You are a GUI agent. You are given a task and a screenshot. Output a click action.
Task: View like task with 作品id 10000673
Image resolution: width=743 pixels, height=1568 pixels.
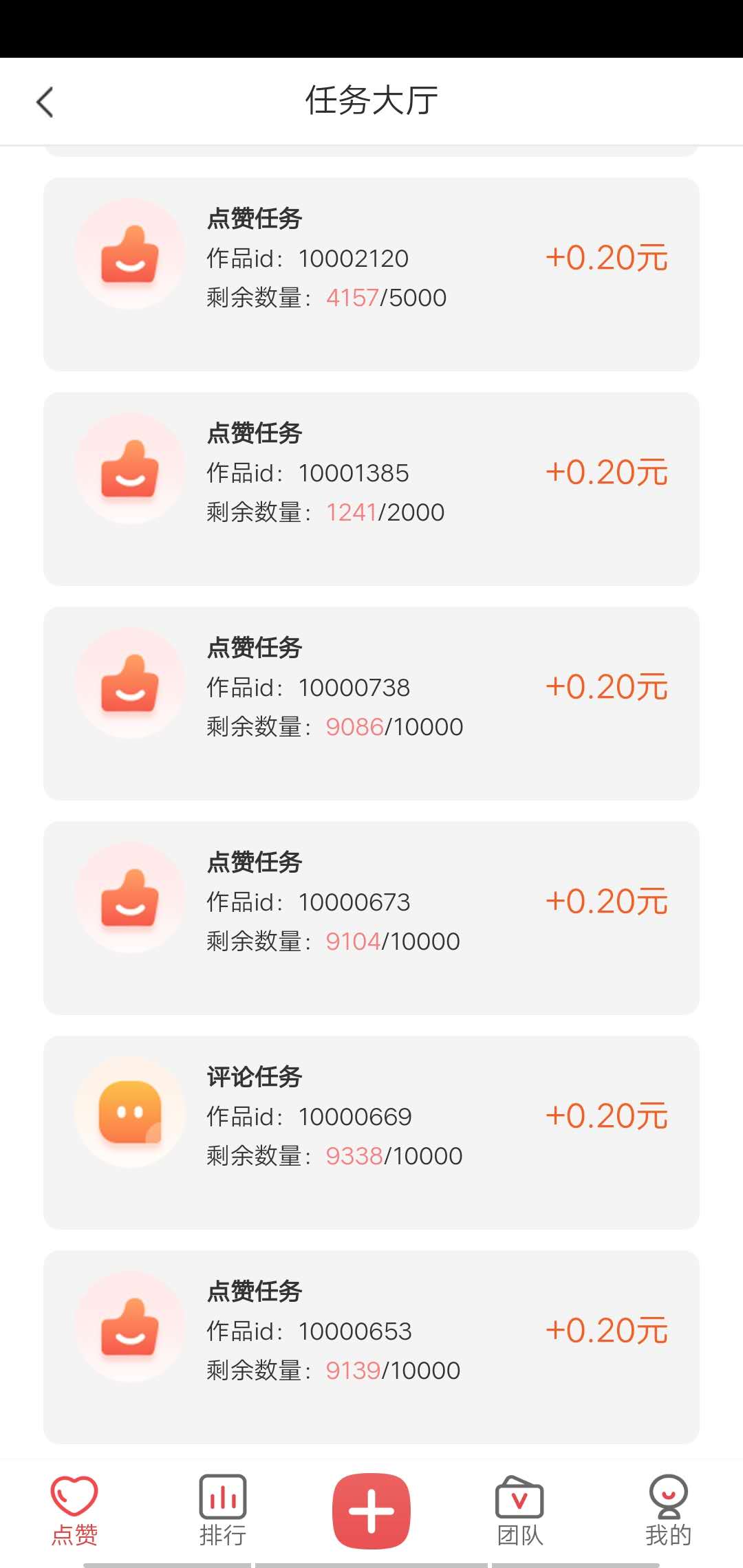pyautogui.click(x=371, y=917)
